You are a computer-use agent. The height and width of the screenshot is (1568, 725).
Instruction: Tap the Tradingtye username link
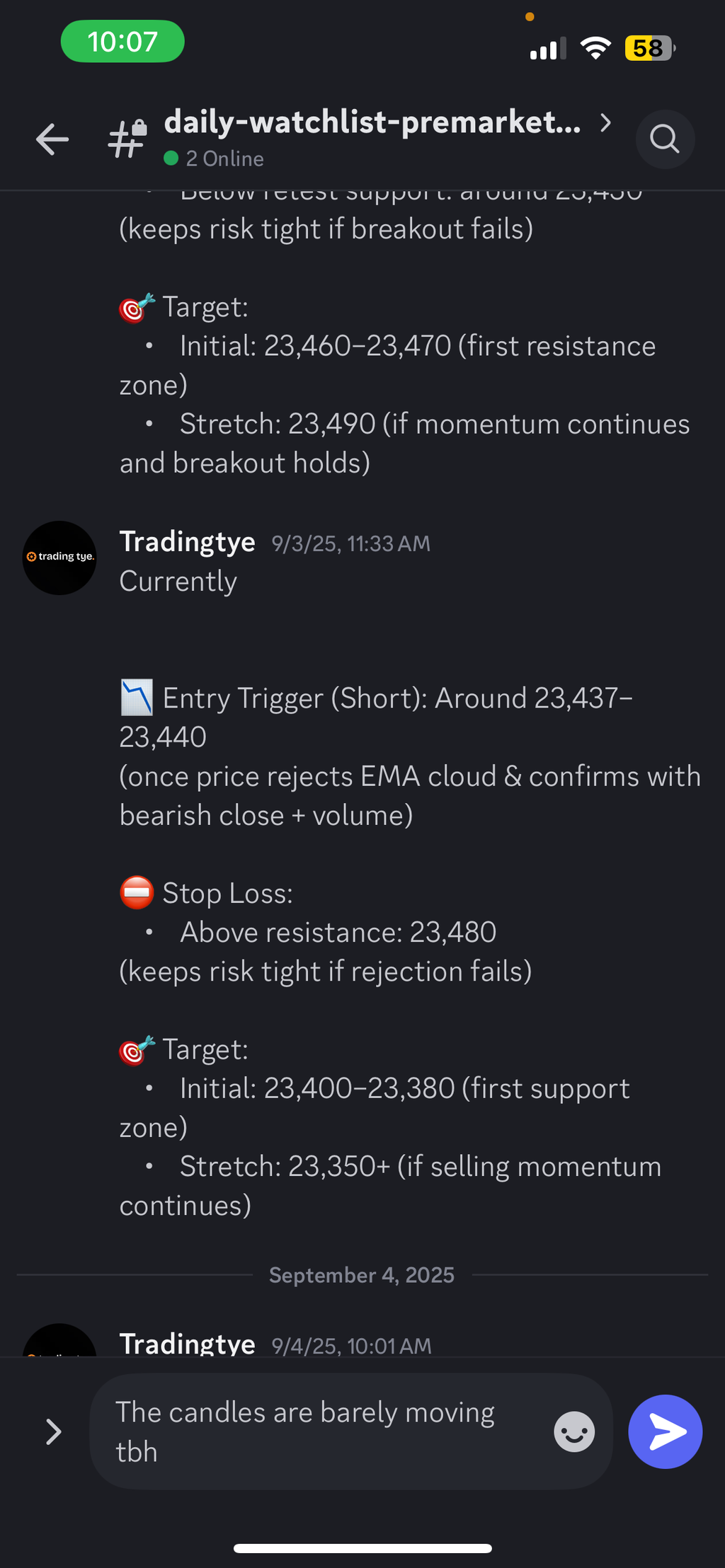pyautogui.click(x=186, y=542)
